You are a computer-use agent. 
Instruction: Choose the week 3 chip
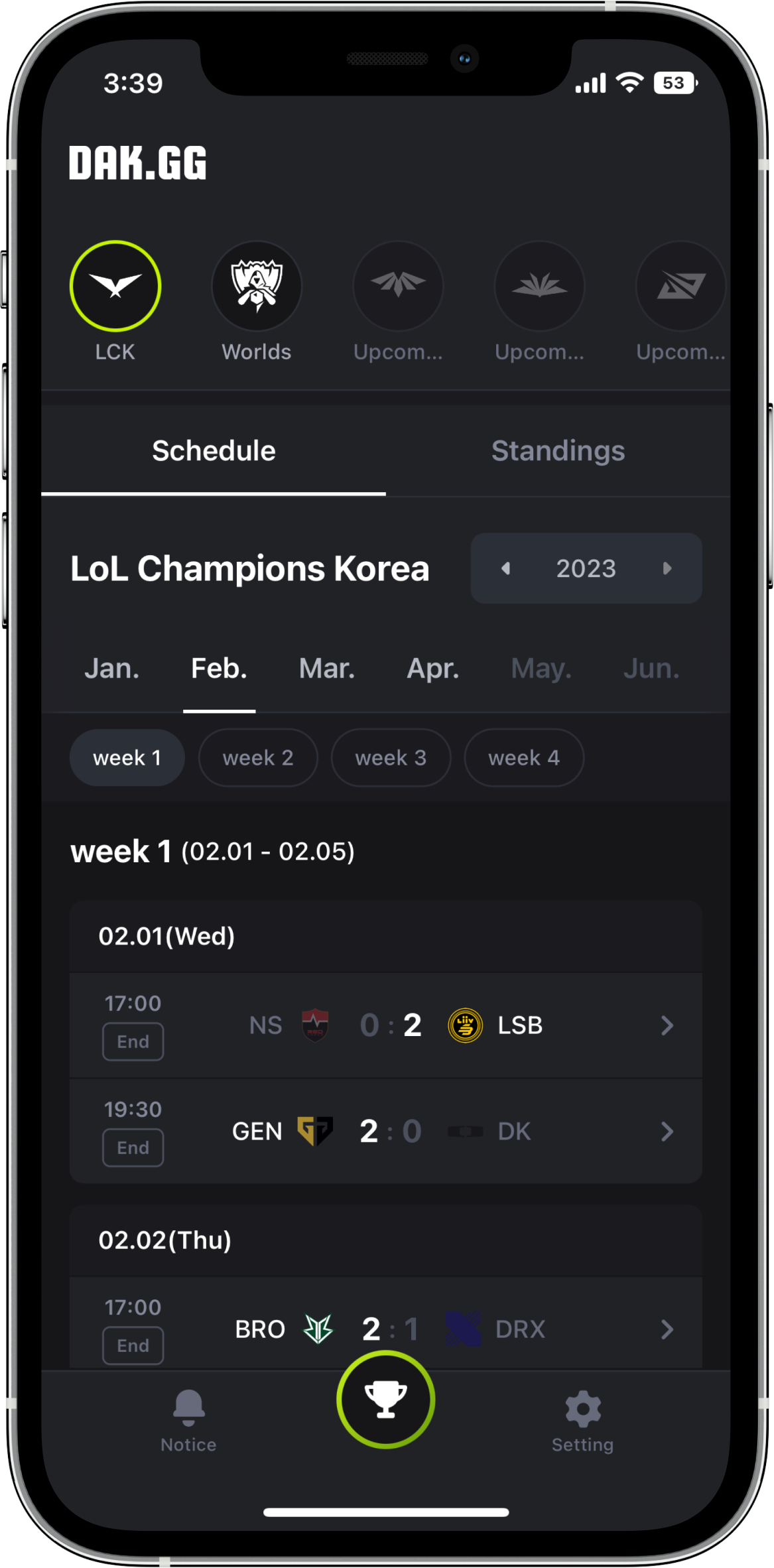coord(391,757)
